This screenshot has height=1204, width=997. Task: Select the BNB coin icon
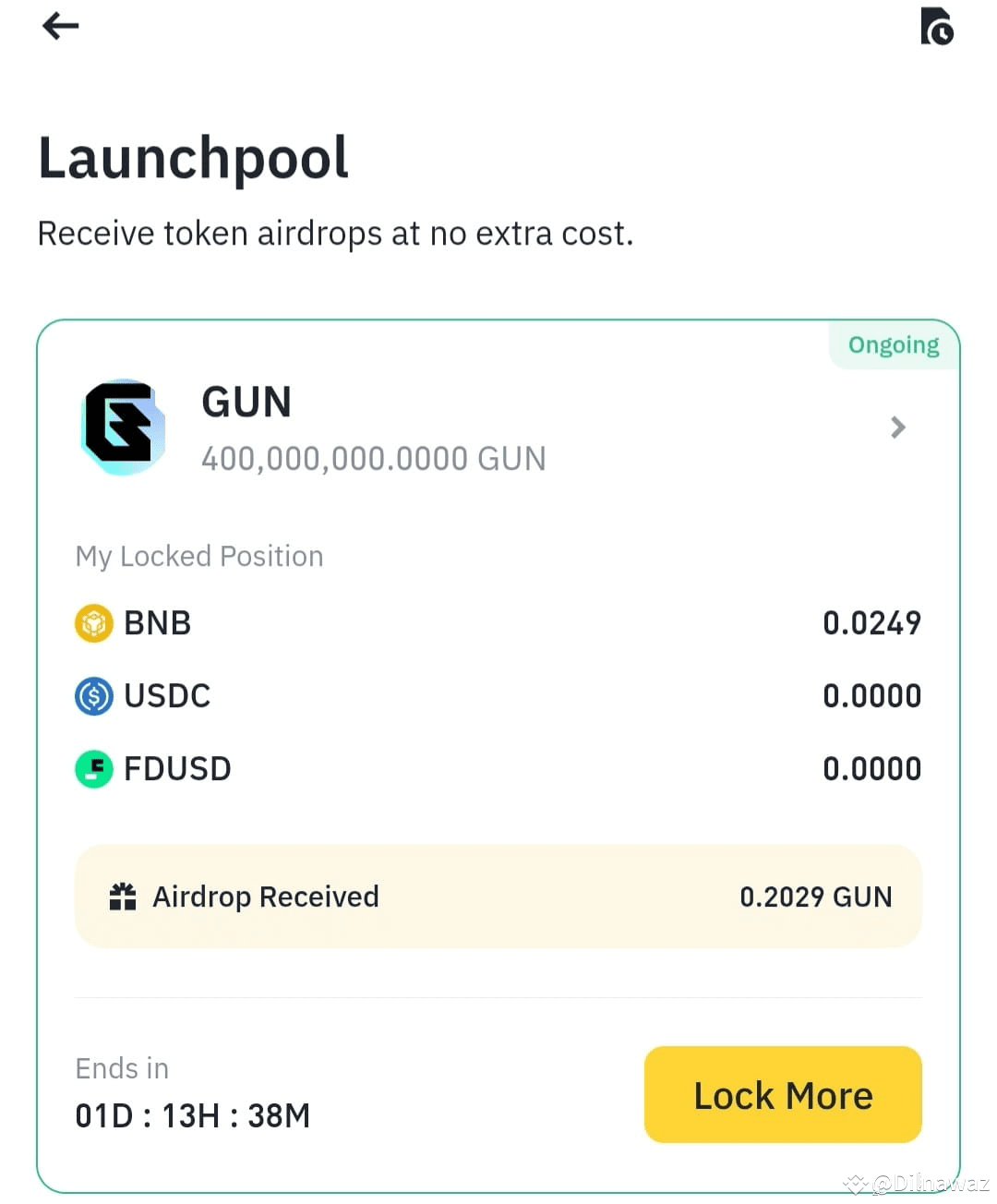[x=92, y=622]
